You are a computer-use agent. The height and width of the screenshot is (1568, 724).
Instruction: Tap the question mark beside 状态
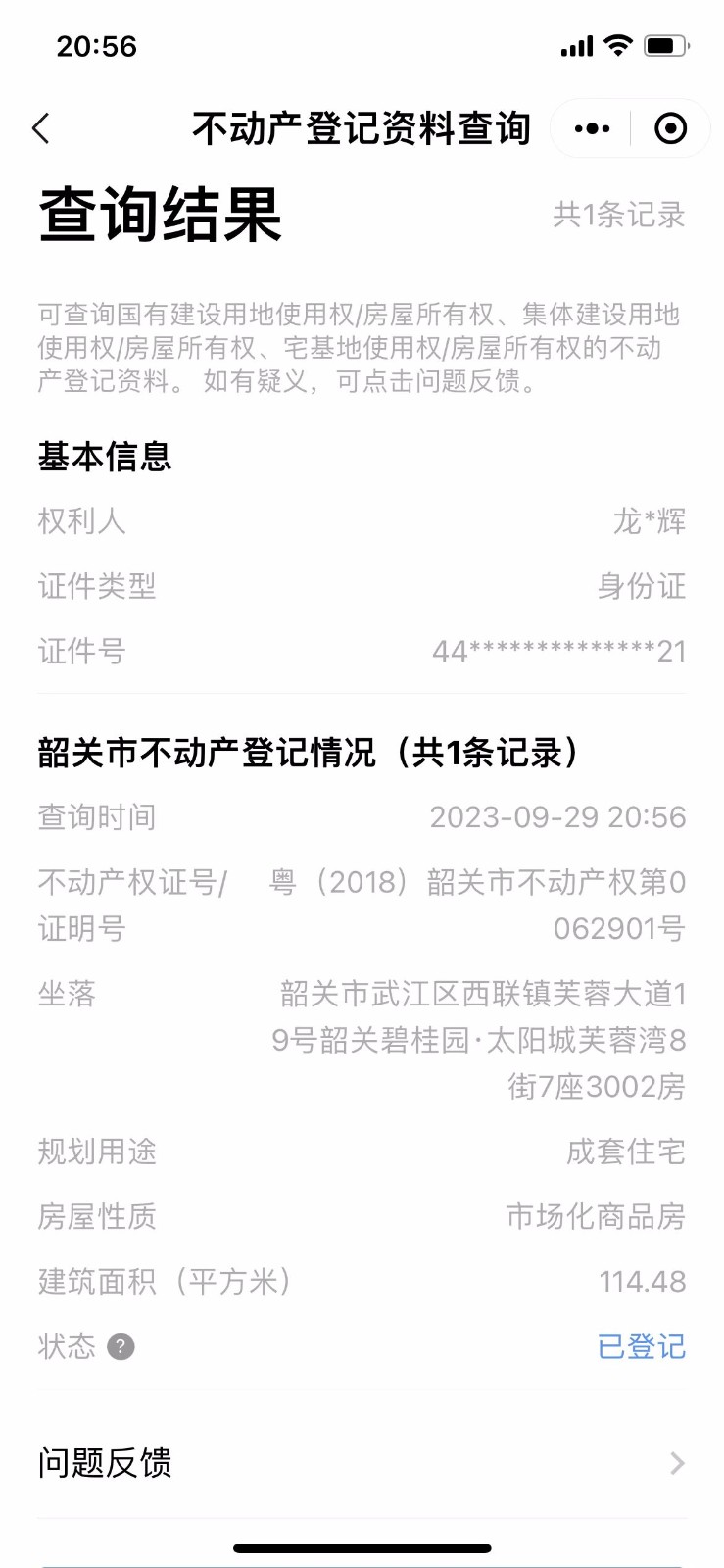pyautogui.click(x=121, y=1347)
